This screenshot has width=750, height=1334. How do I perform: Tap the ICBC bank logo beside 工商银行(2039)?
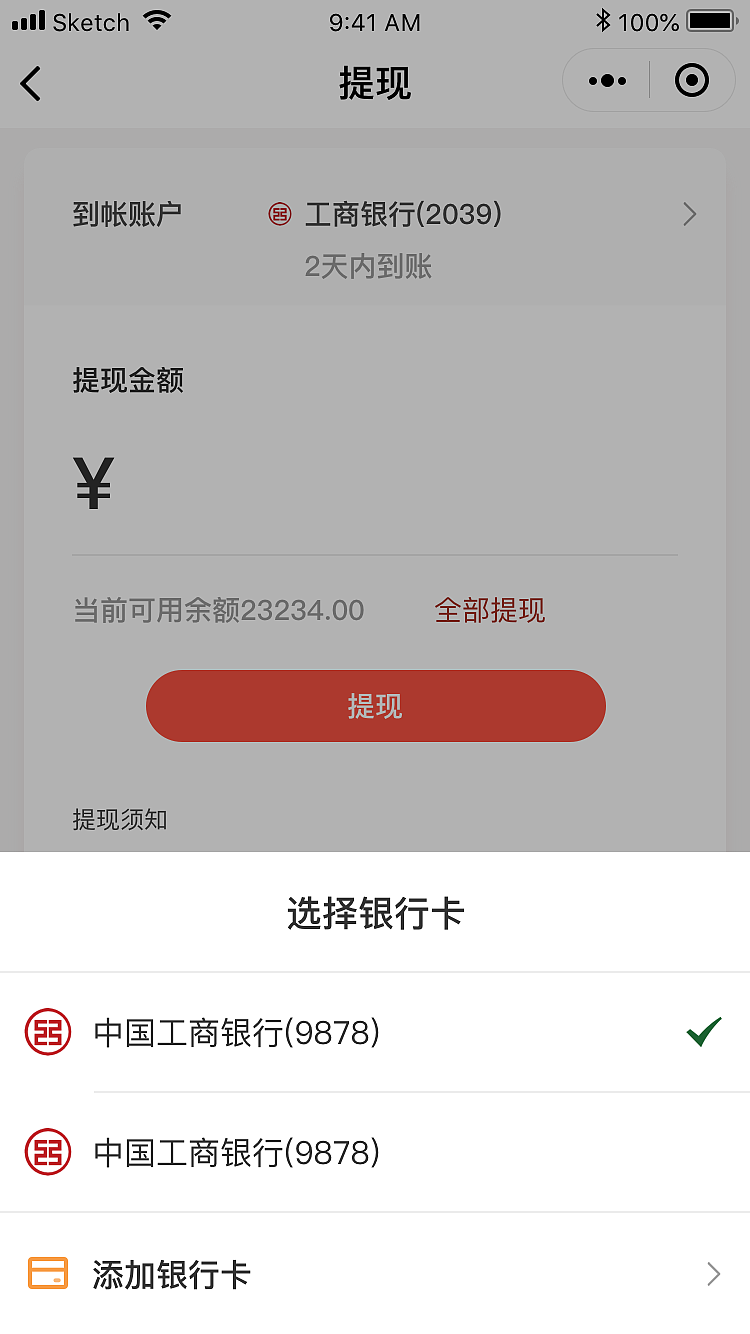pos(280,214)
